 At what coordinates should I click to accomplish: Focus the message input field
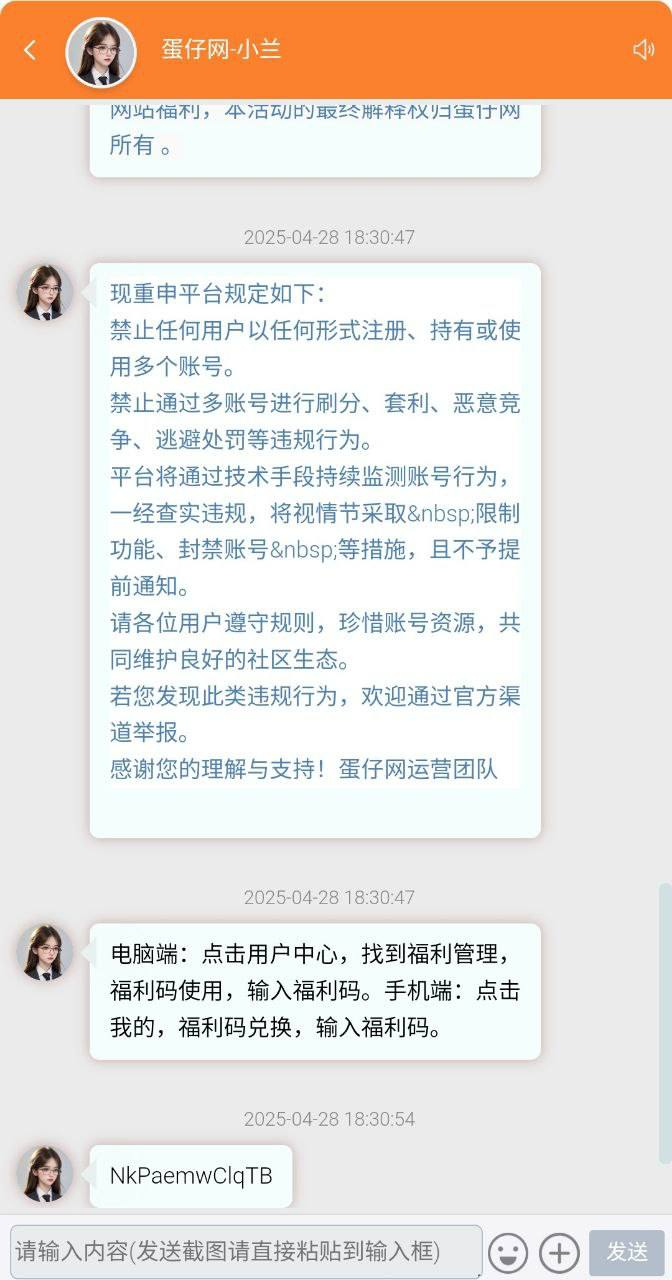click(x=246, y=1251)
